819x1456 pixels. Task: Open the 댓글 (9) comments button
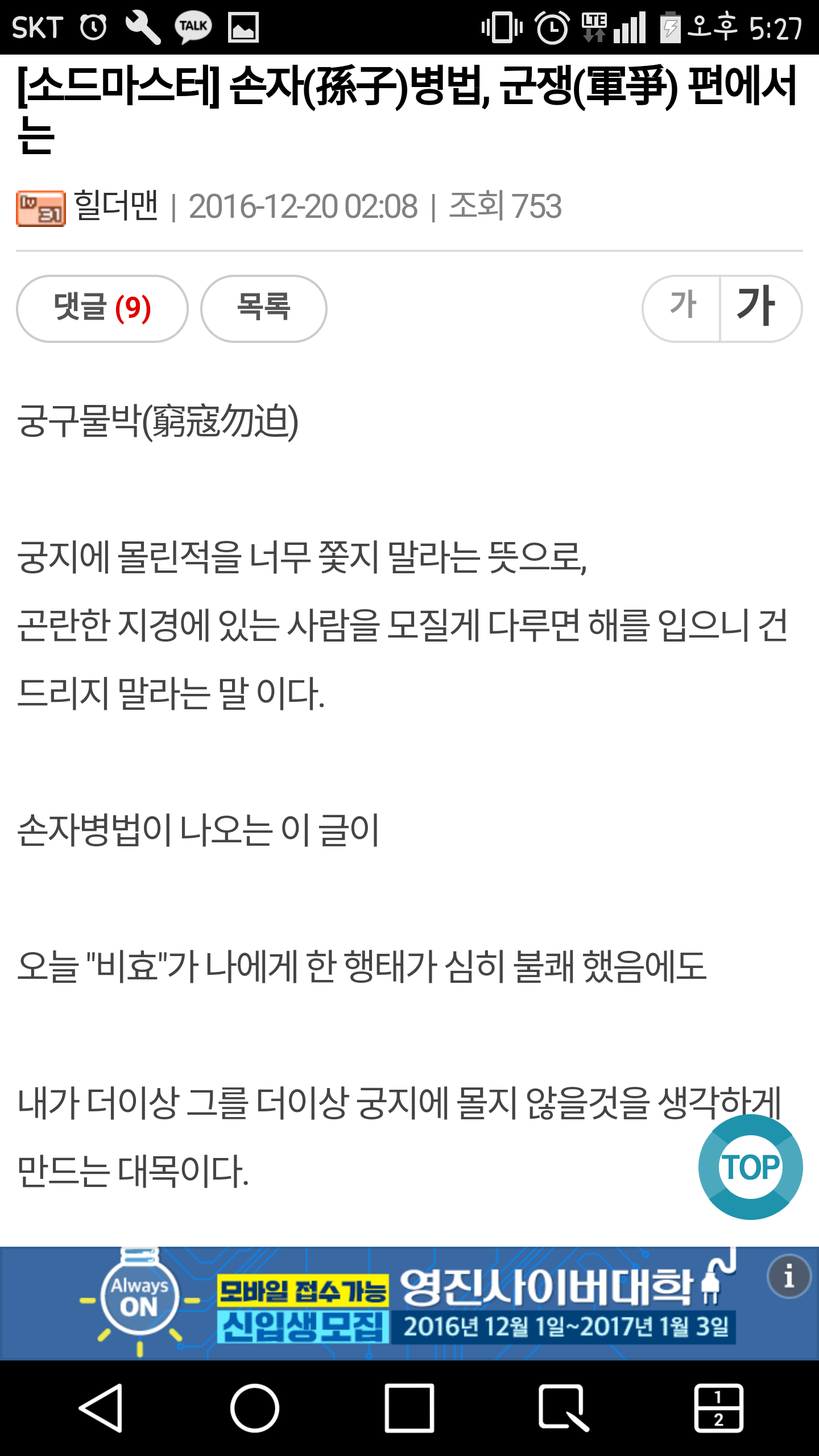102,308
